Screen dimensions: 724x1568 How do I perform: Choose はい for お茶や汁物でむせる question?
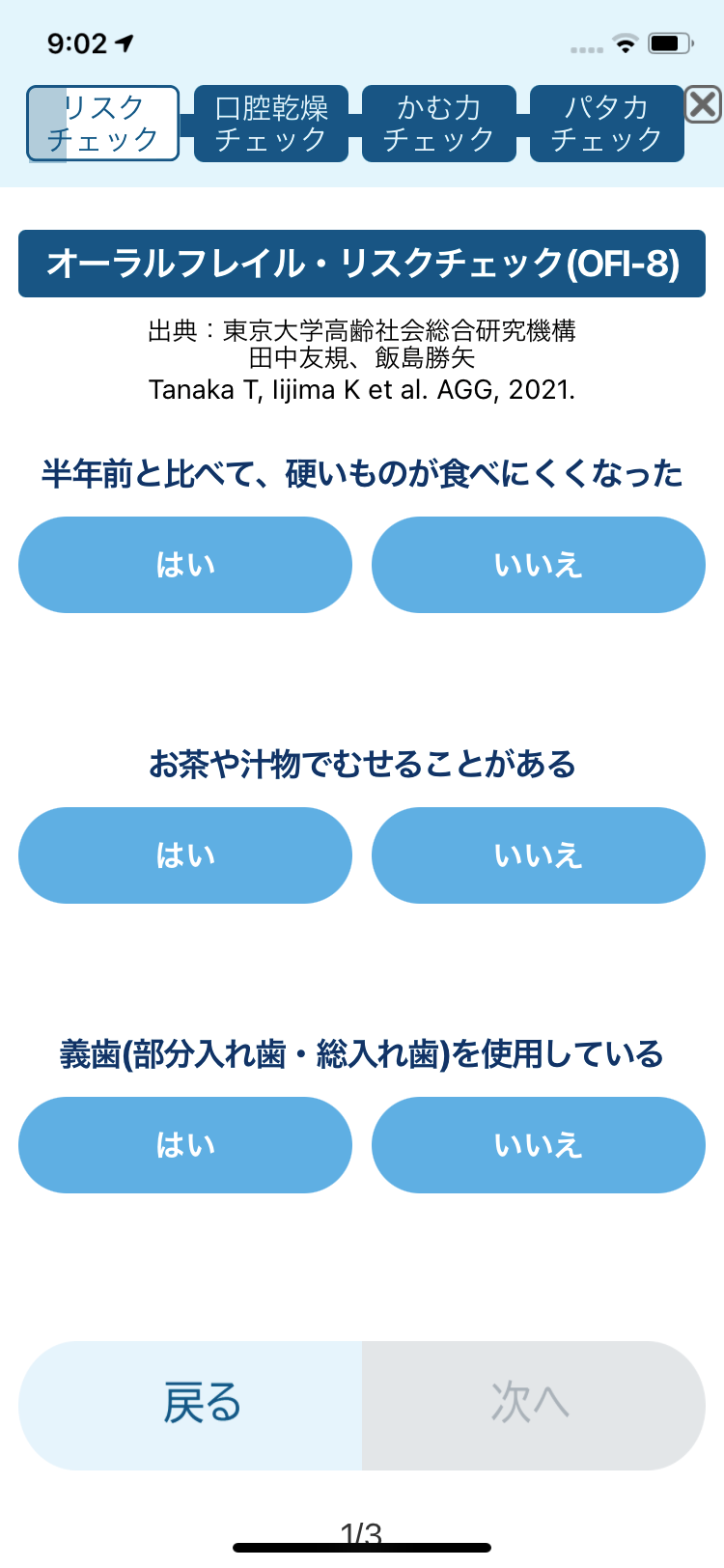point(185,855)
